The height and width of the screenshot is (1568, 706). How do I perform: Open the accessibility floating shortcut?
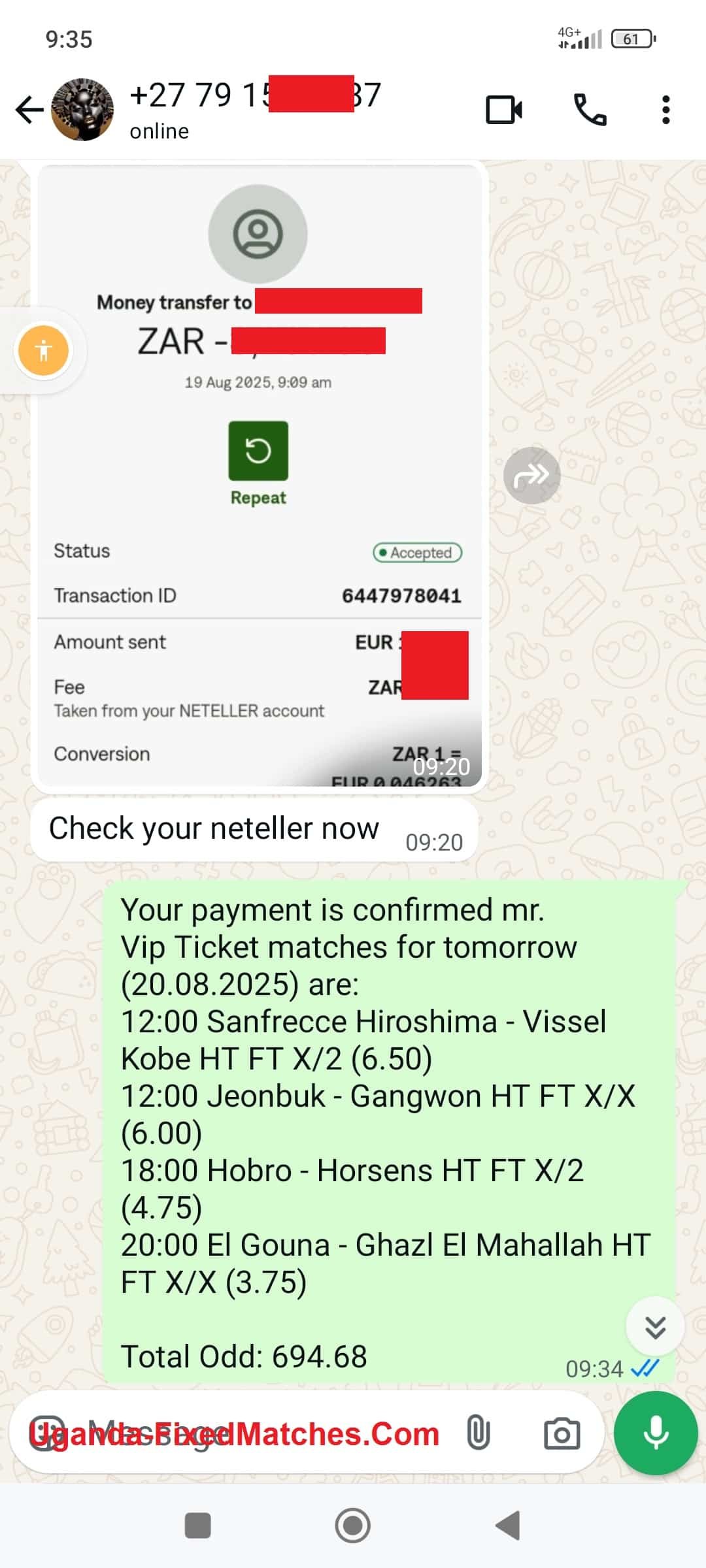click(44, 351)
